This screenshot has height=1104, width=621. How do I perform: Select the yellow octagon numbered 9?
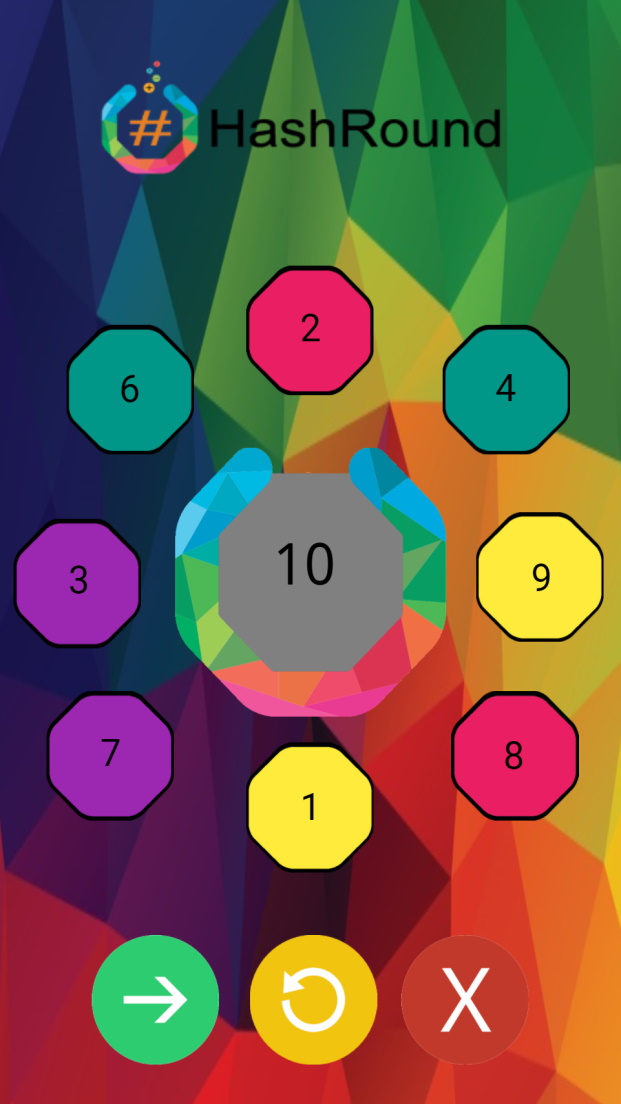click(540, 577)
